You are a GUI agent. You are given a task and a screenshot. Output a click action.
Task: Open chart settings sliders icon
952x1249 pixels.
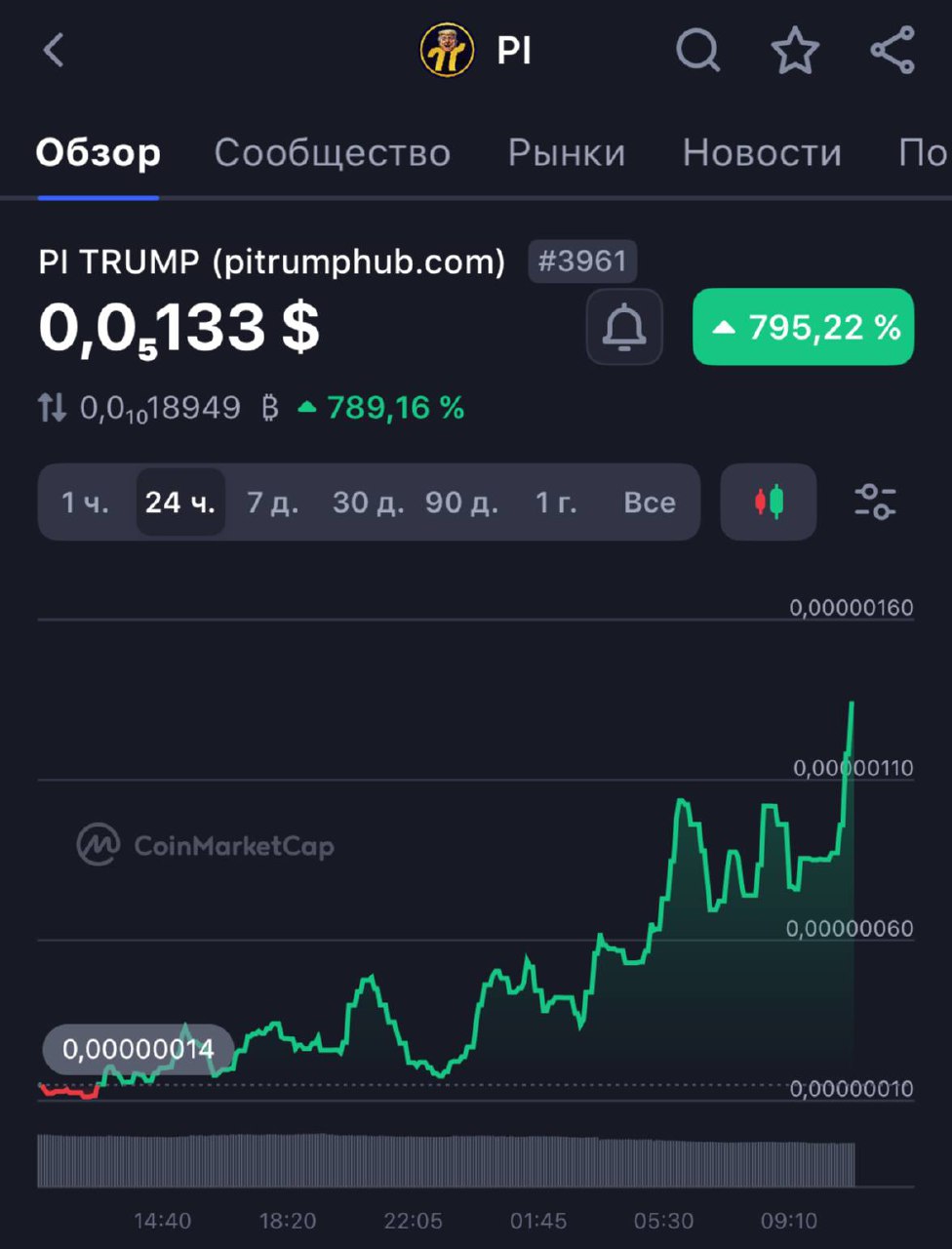(x=875, y=503)
